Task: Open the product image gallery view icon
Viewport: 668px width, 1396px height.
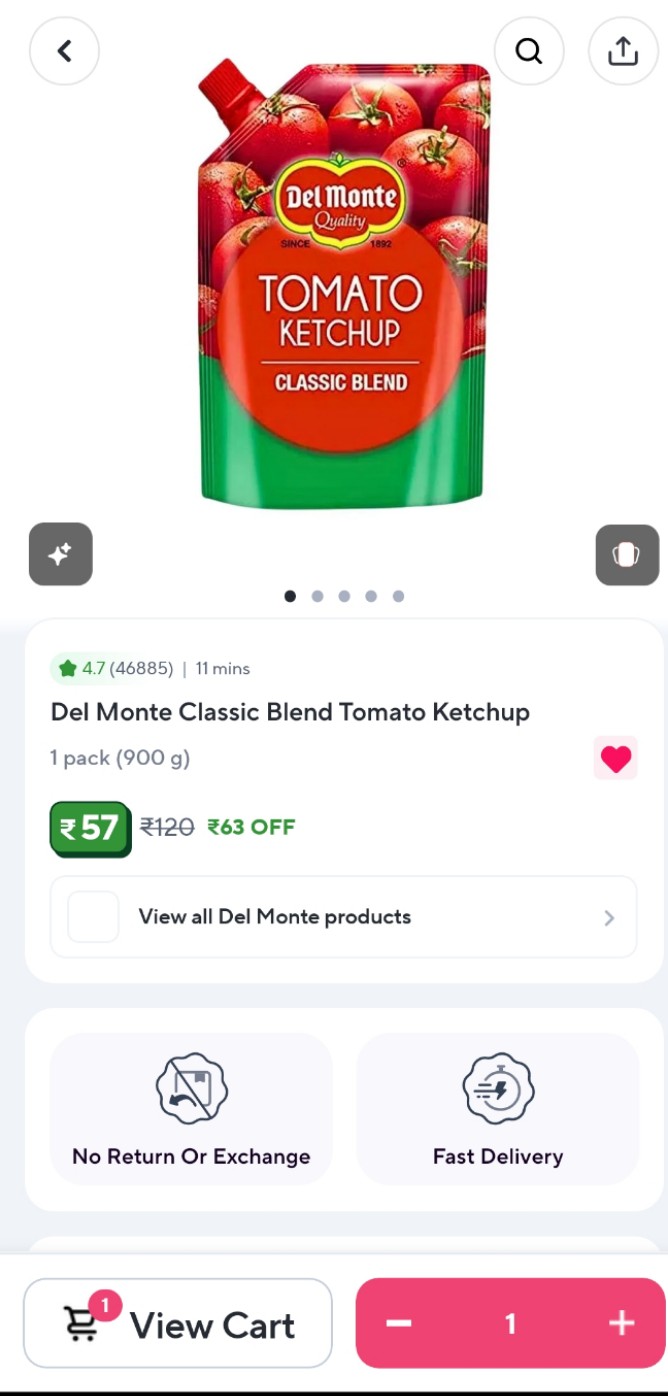Action: coord(627,554)
